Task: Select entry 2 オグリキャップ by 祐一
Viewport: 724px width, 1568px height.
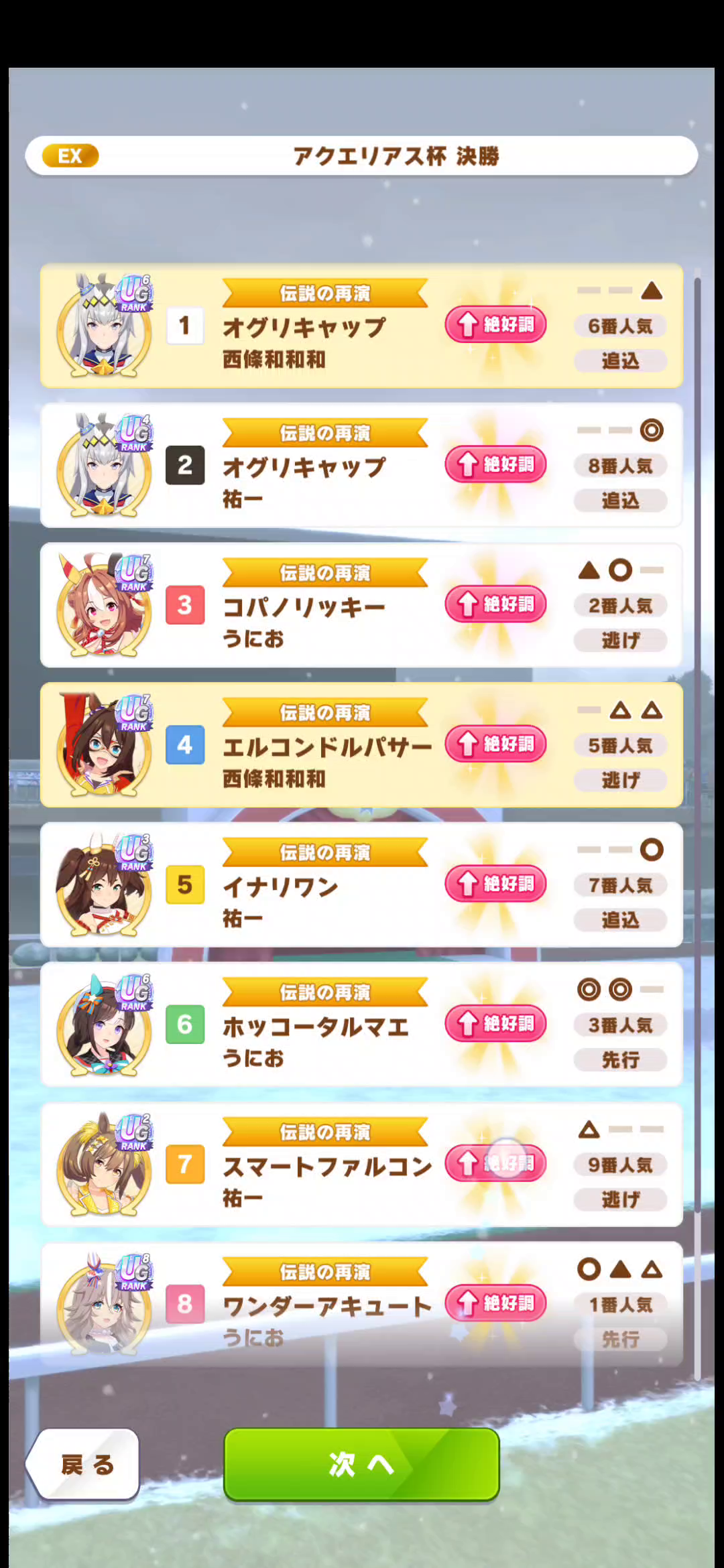Action: point(361,465)
